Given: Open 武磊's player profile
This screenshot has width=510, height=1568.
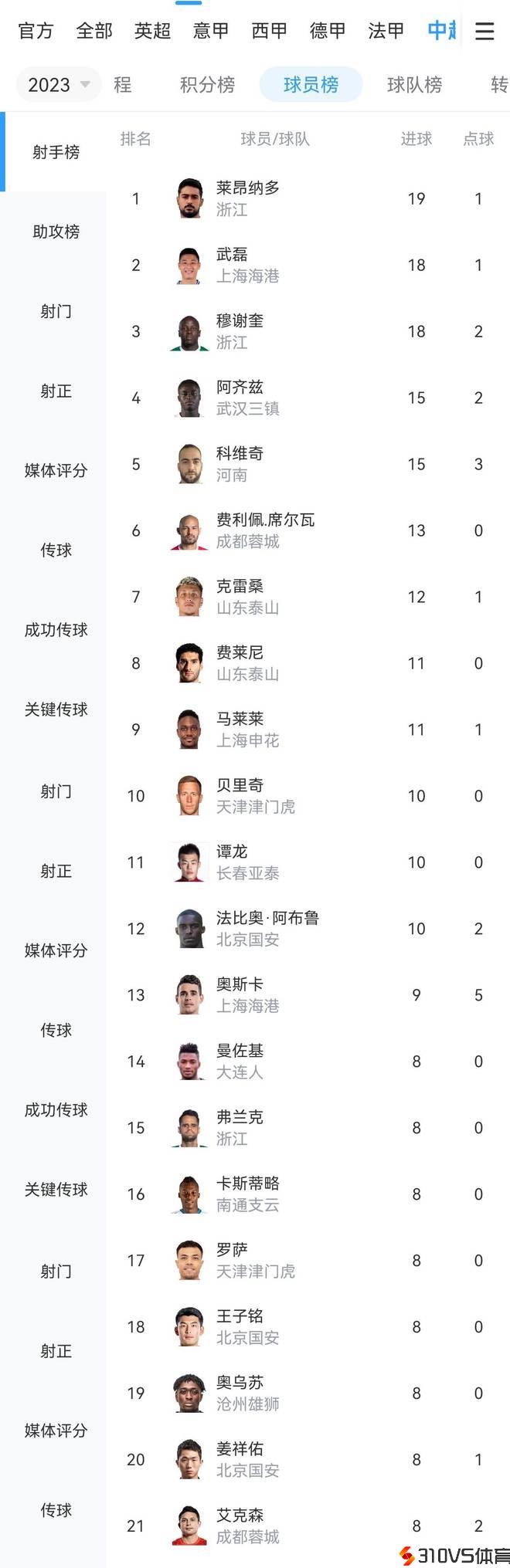Looking at the screenshot, I should point(247,265).
